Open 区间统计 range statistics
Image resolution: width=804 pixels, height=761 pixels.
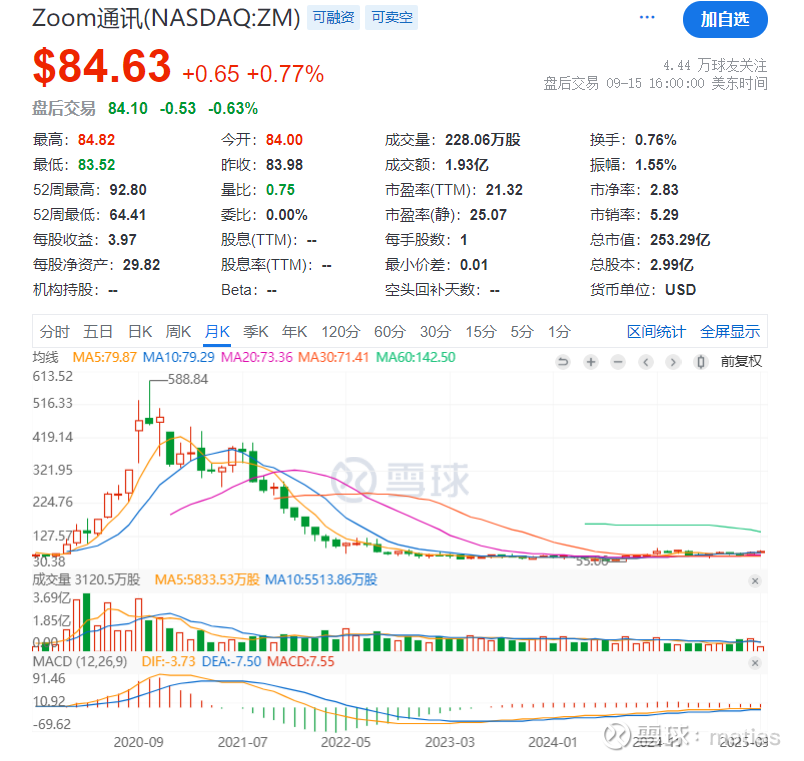pos(656,332)
